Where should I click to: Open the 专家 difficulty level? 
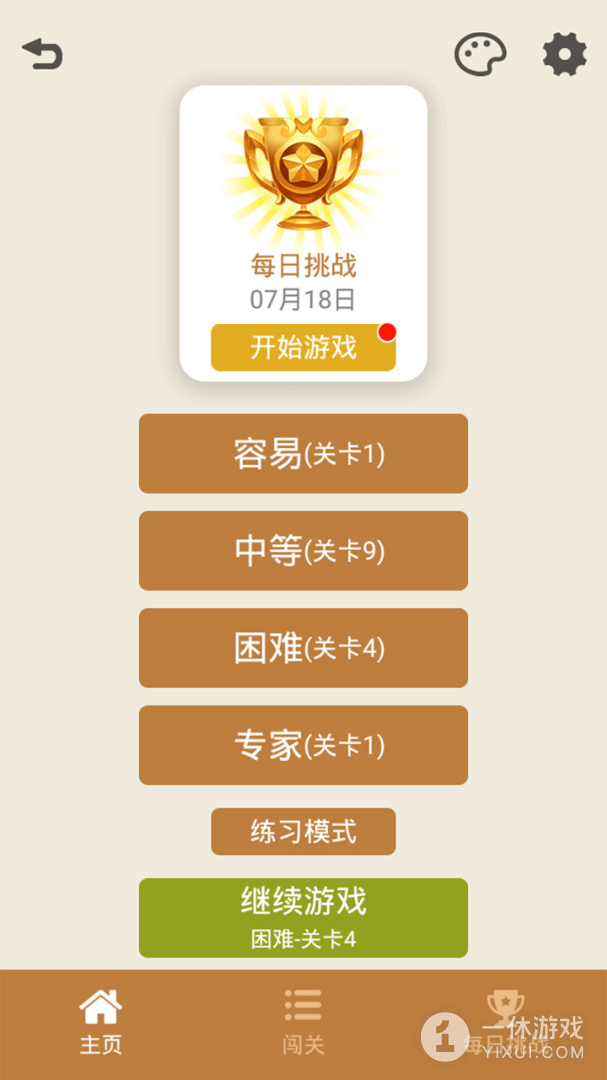[x=303, y=745]
